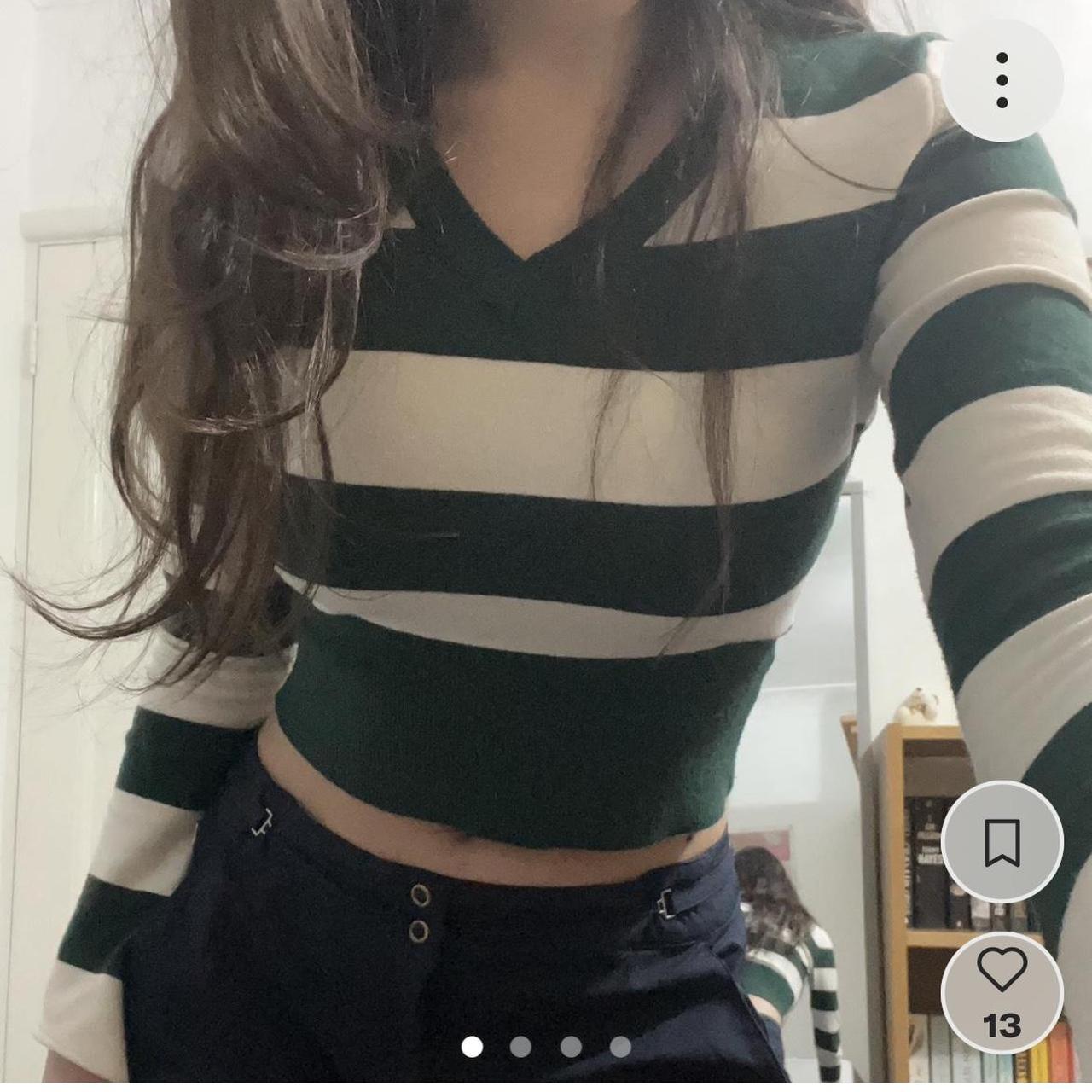Jump to the second photo dot

pos(520,1047)
